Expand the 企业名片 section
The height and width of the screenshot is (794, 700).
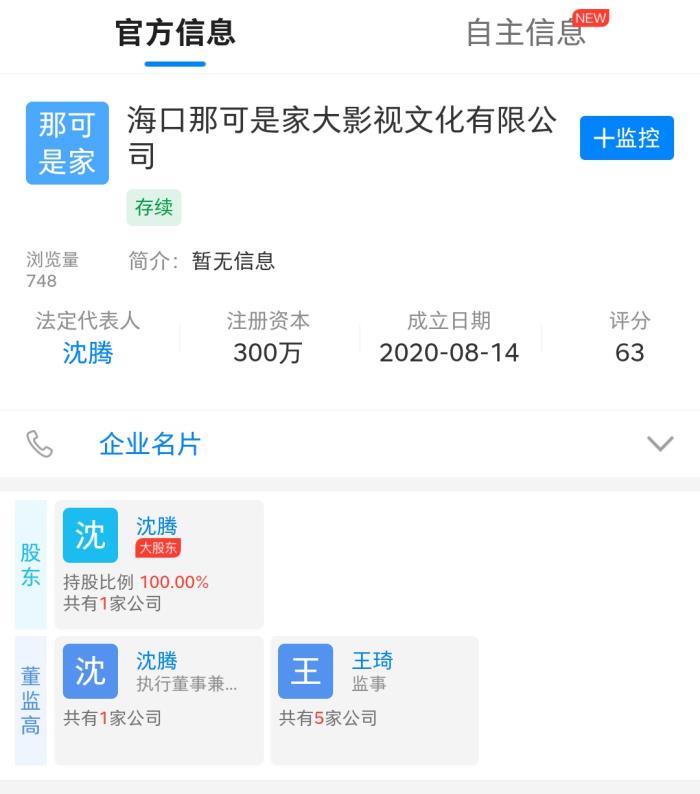[x=659, y=444]
